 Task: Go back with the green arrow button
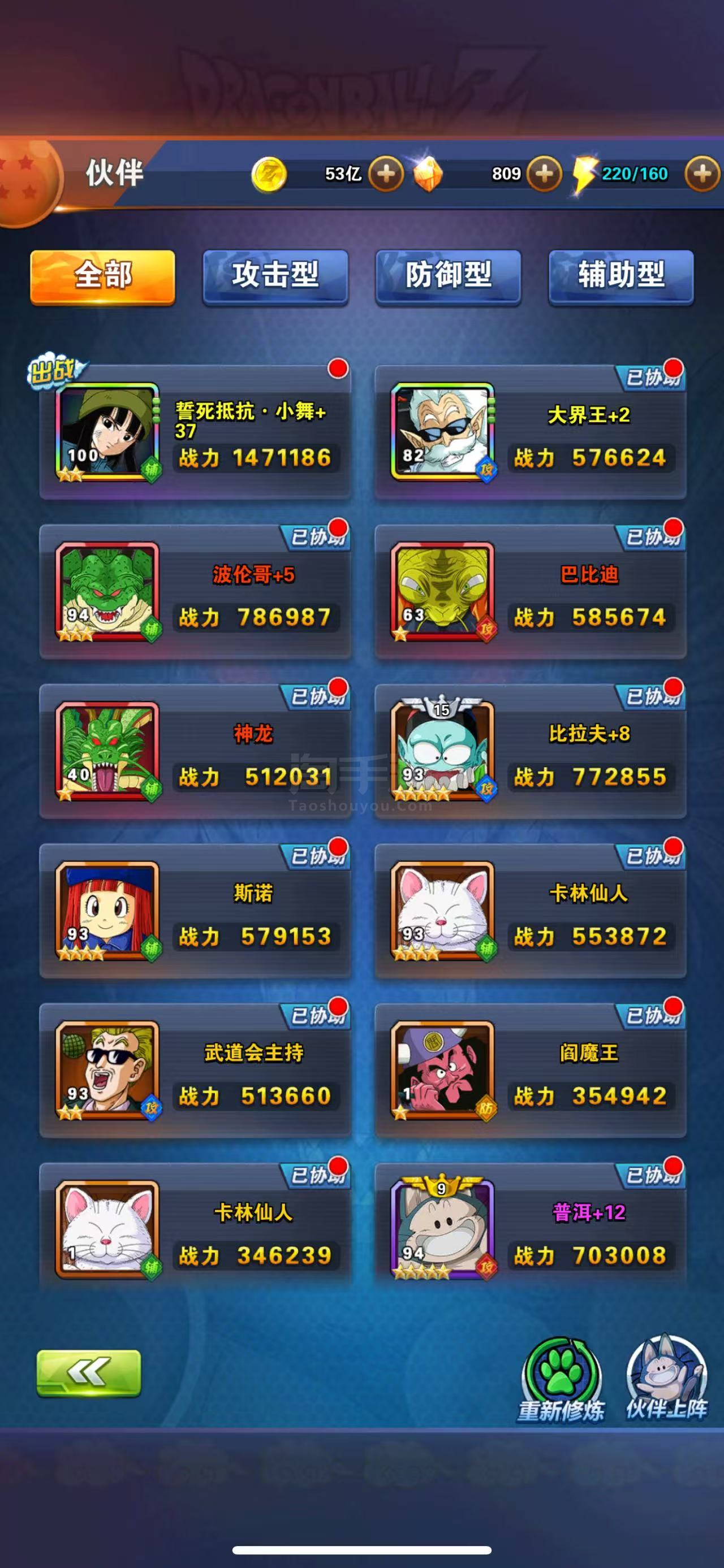click(x=89, y=1372)
